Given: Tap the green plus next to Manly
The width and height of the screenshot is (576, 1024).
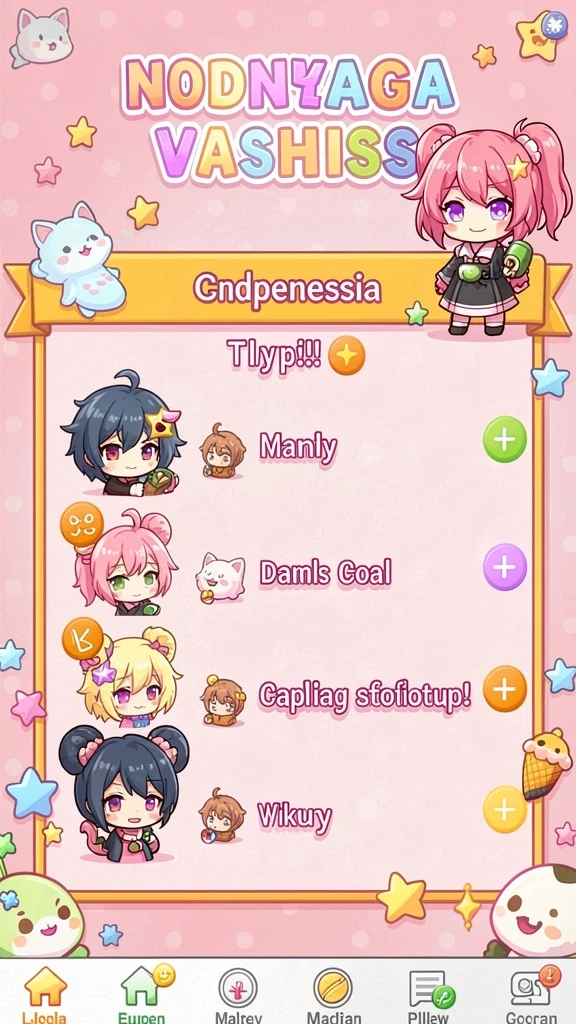Looking at the screenshot, I should point(504,440).
